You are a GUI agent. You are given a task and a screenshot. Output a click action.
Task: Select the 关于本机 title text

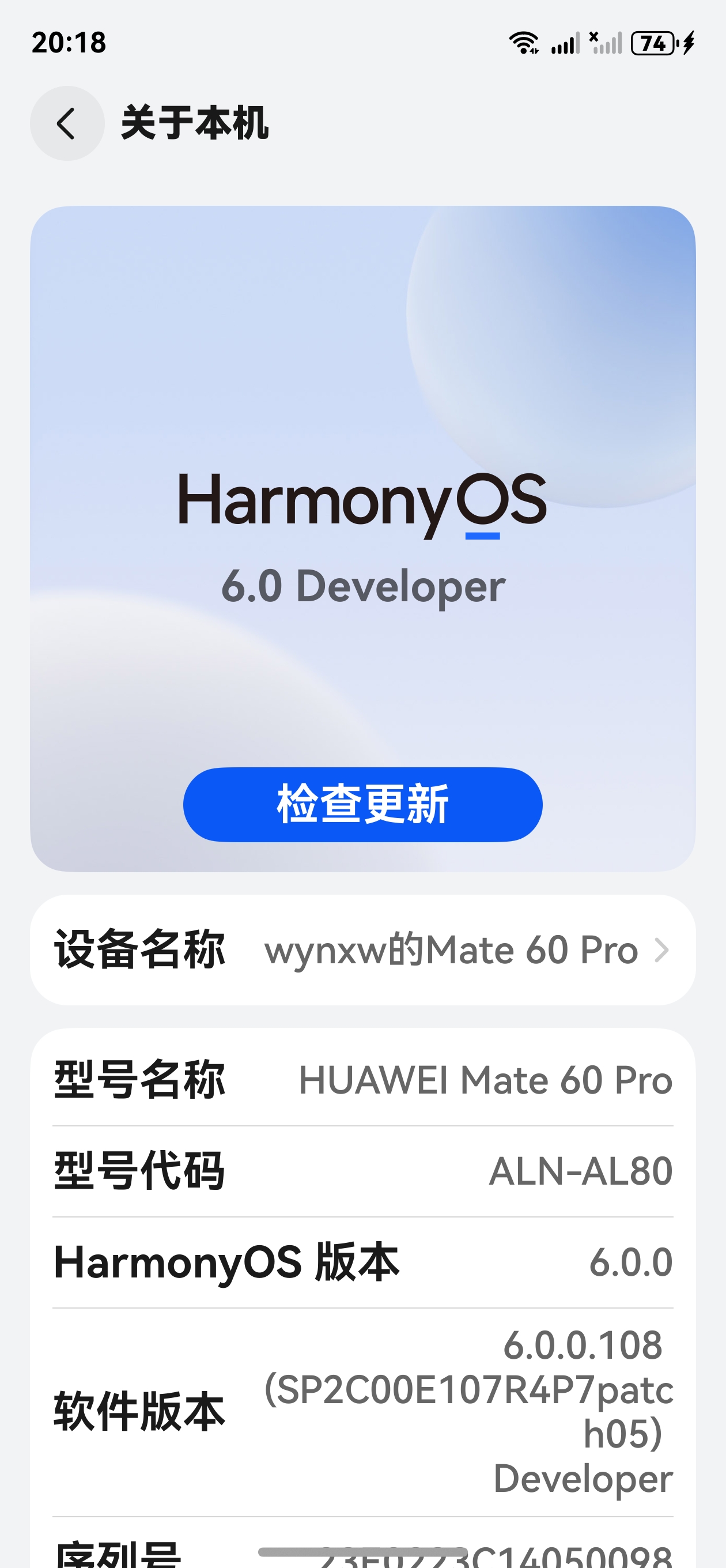[x=195, y=125]
